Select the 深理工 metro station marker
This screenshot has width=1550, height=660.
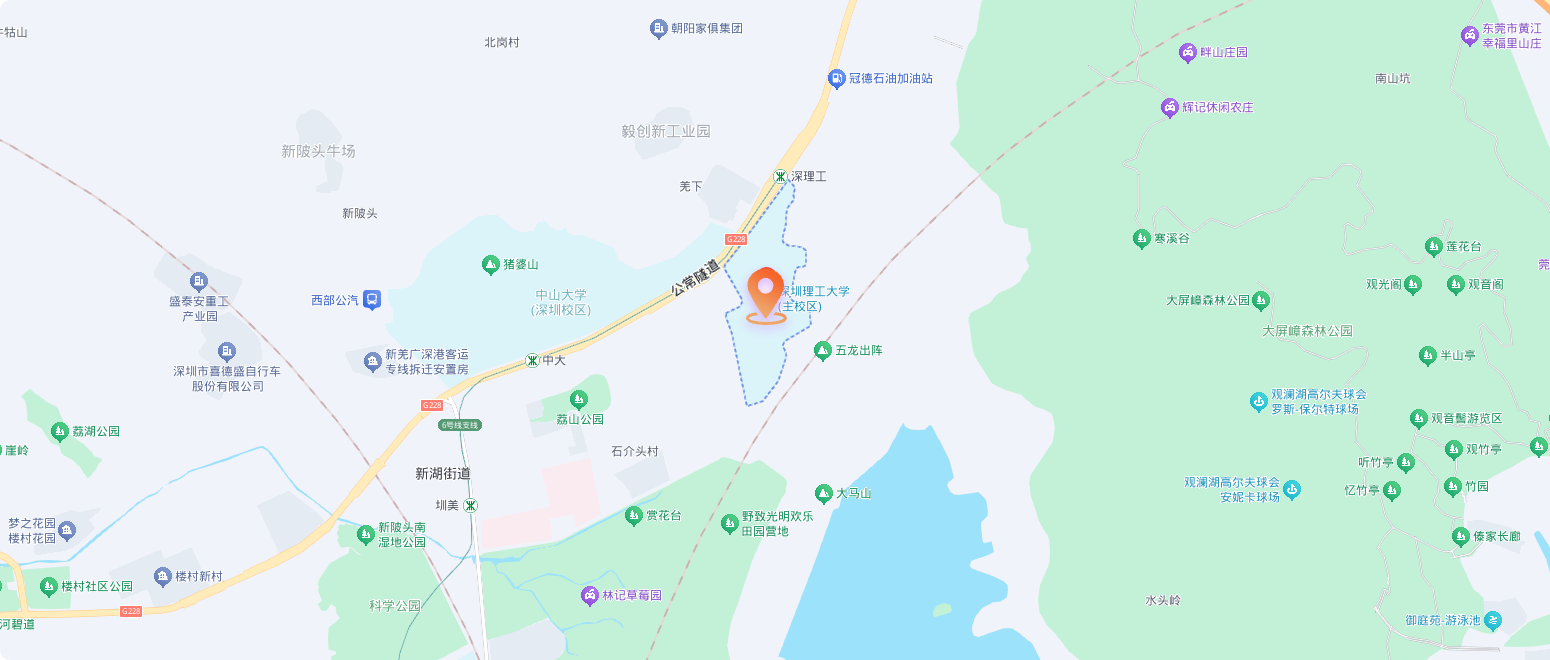click(780, 176)
